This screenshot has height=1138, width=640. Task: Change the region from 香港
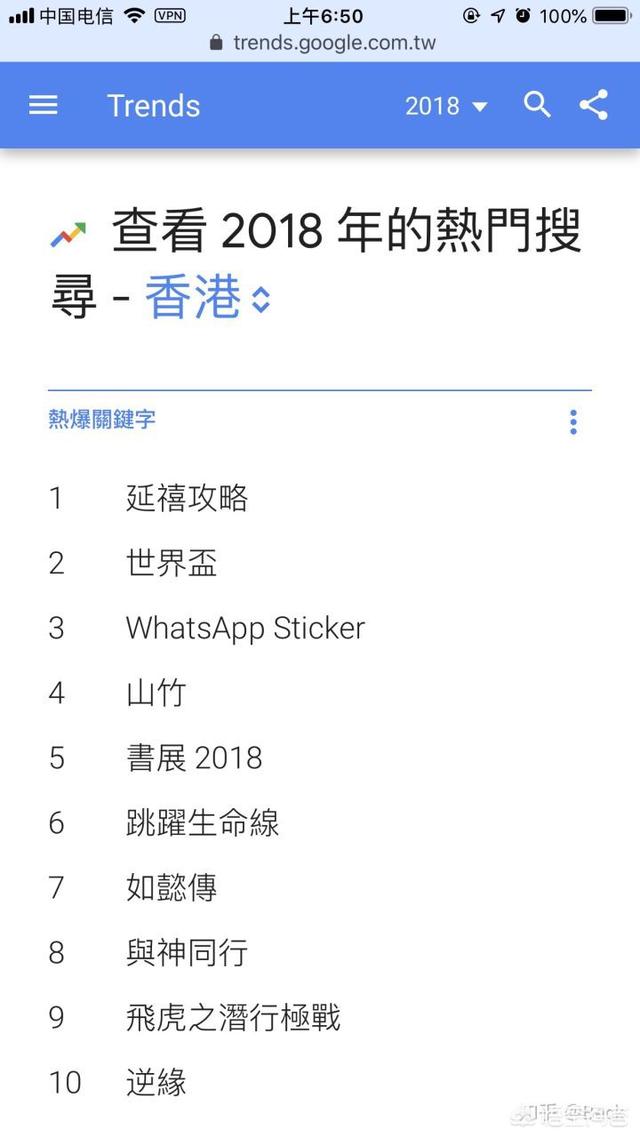[208, 298]
